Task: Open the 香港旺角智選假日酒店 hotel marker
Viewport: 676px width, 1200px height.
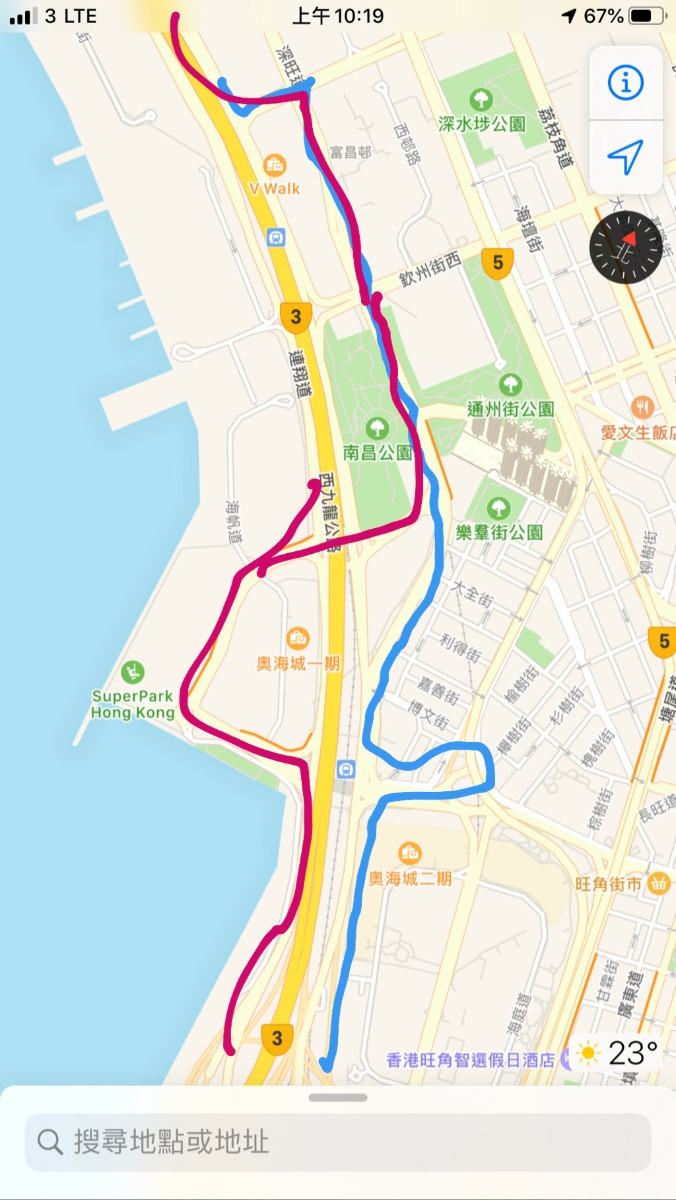Action: click(x=566, y=1058)
